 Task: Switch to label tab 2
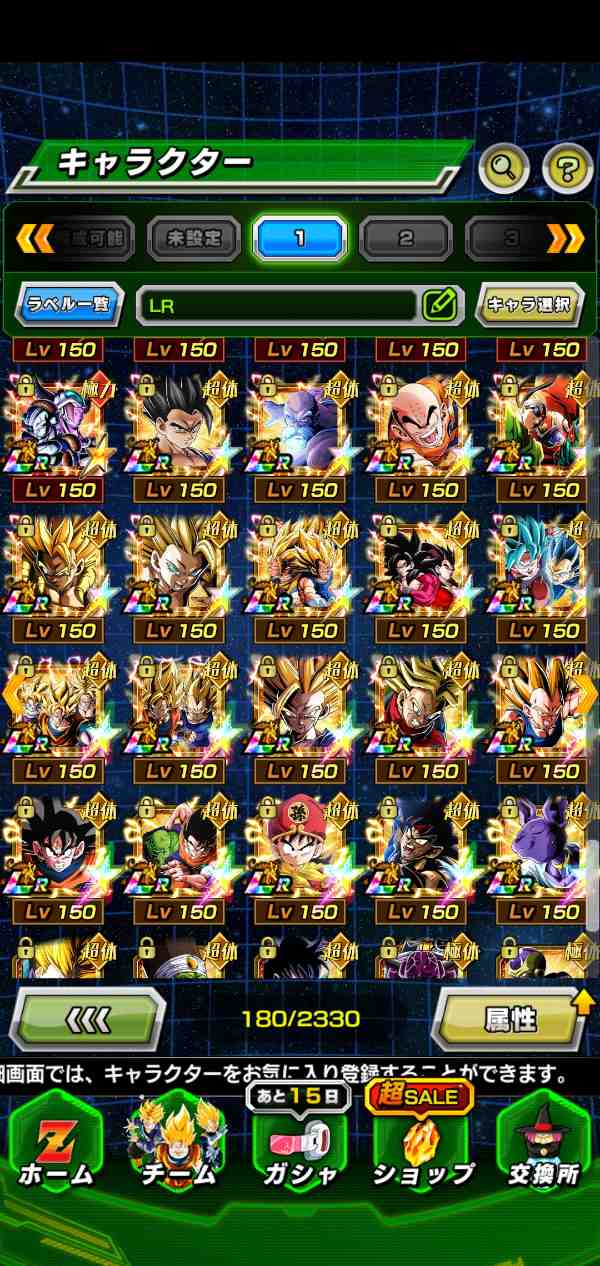pos(405,239)
